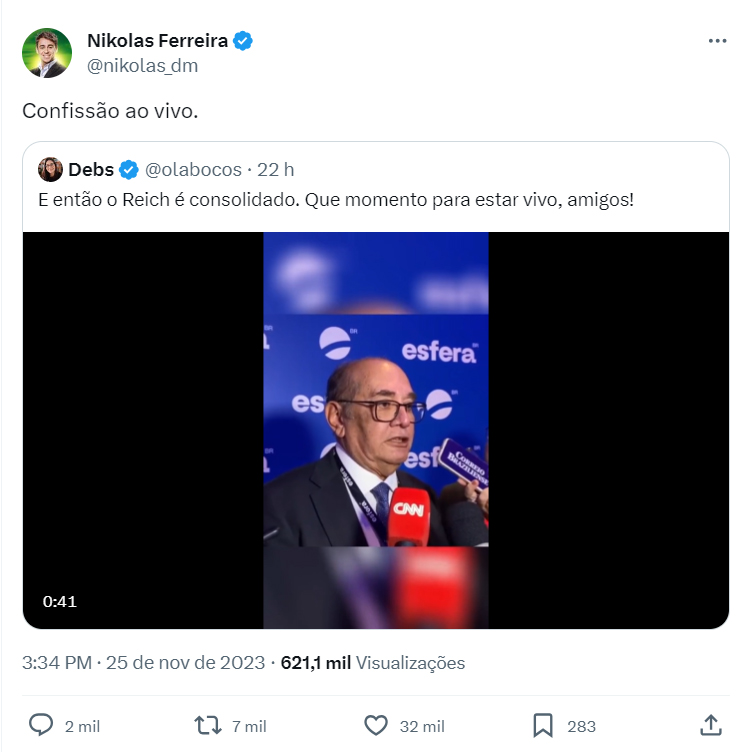This screenshot has height=752, width=747.
Task: Bookmark this tweet
Action: 543,725
